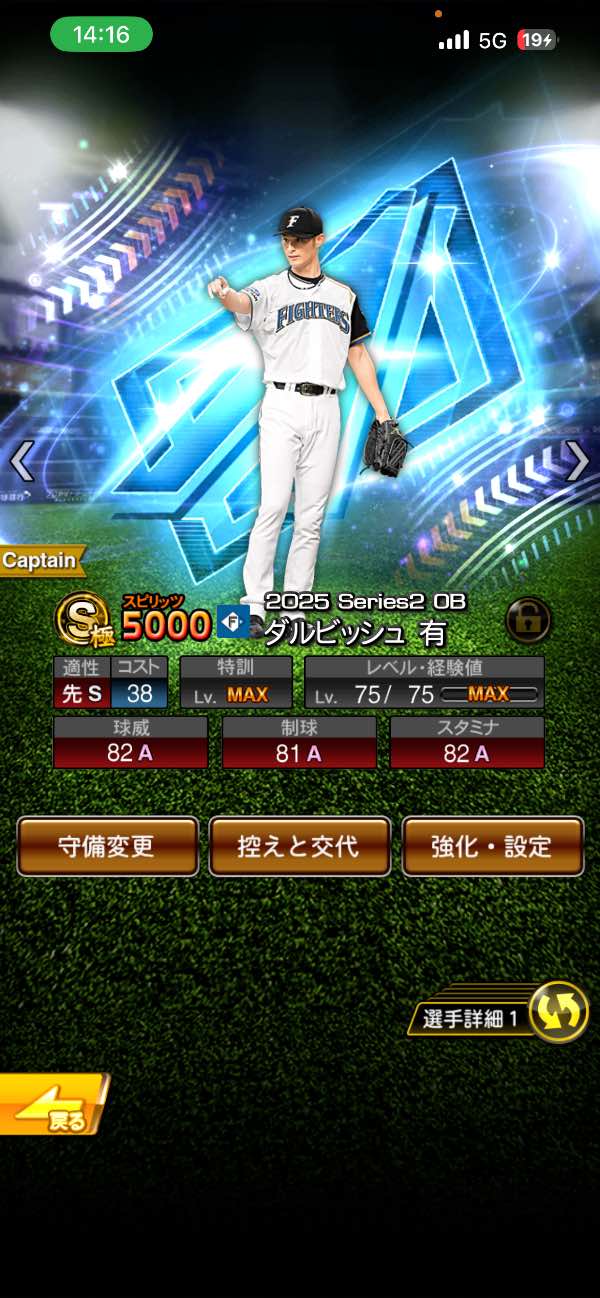Open 強化・設定 enhancement settings
Viewport: 600px width, 1298px height.
492,846
